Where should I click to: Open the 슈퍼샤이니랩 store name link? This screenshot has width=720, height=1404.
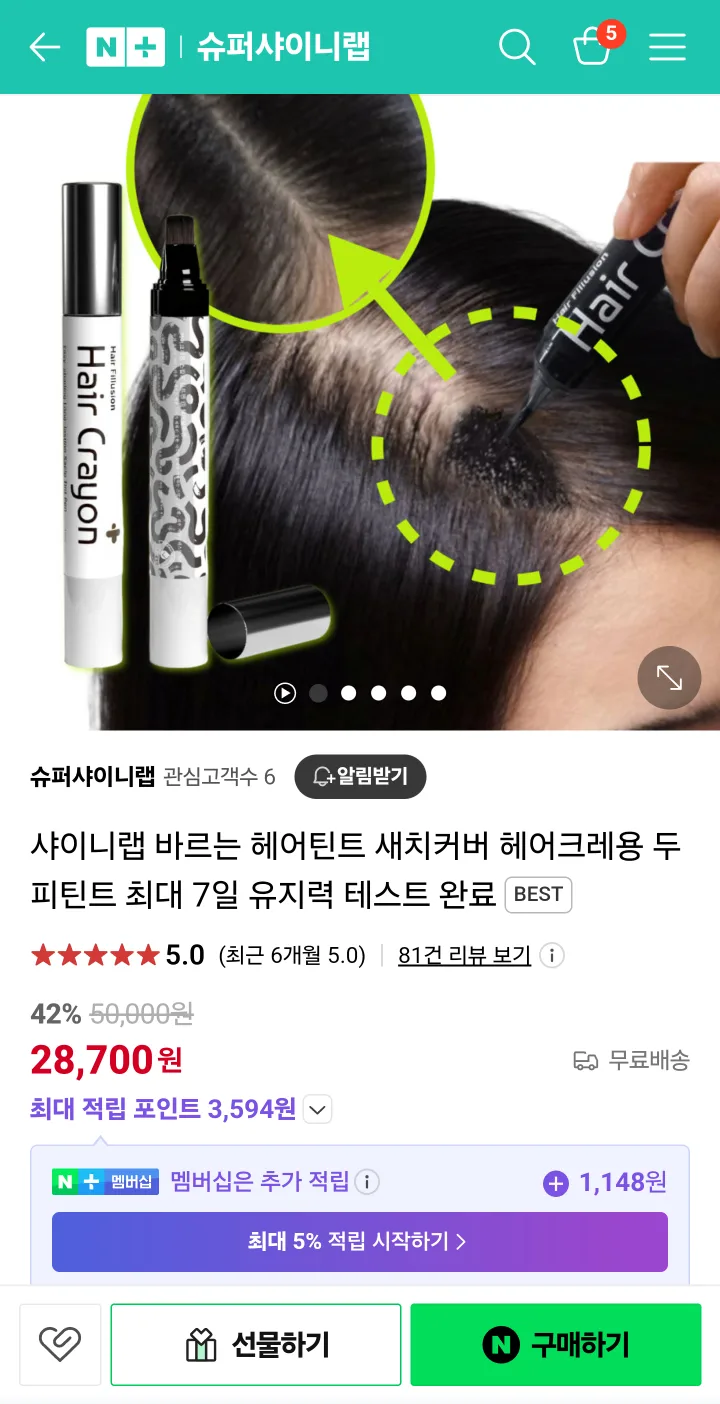[x=92, y=777]
